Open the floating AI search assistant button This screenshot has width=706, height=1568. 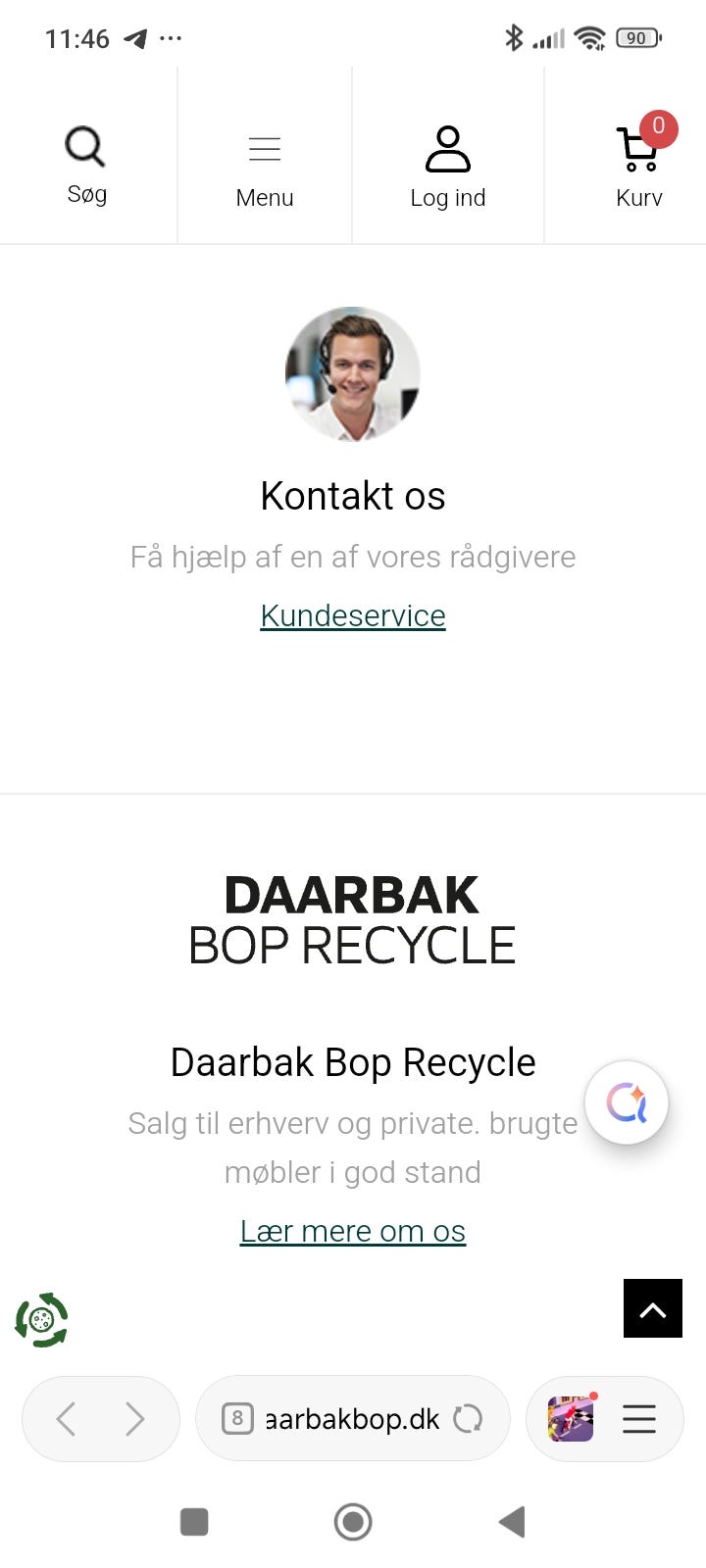[x=627, y=1102]
